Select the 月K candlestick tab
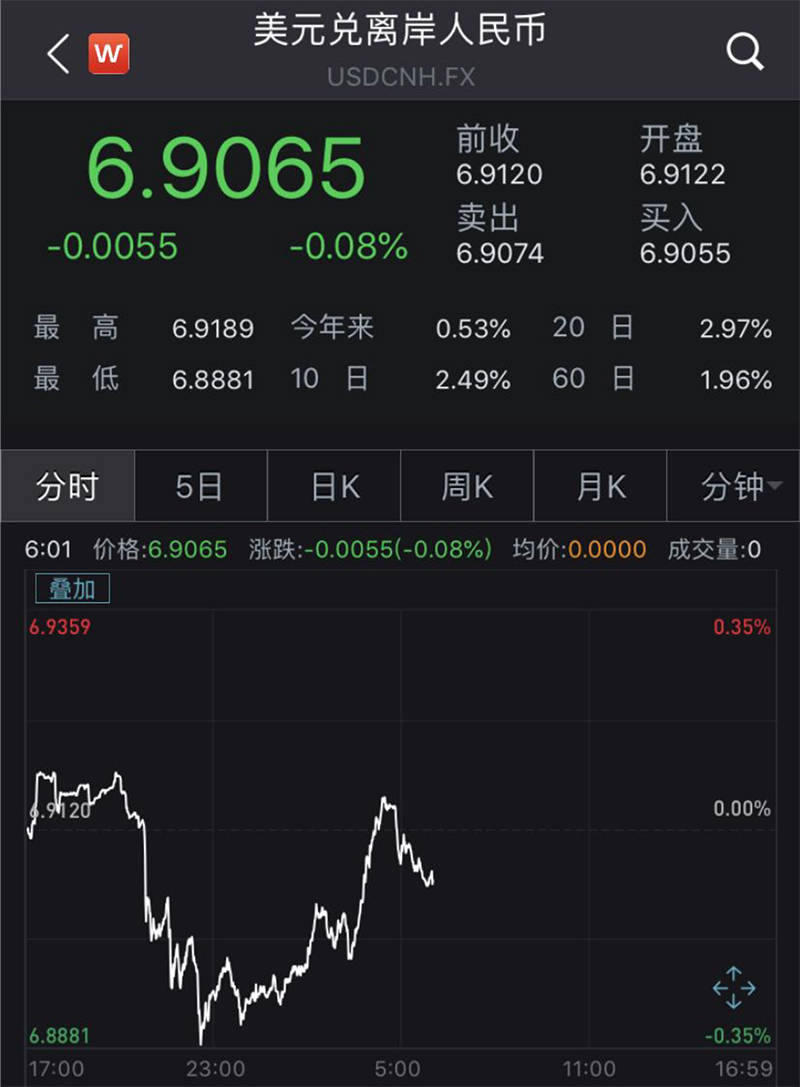 [600, 487]
